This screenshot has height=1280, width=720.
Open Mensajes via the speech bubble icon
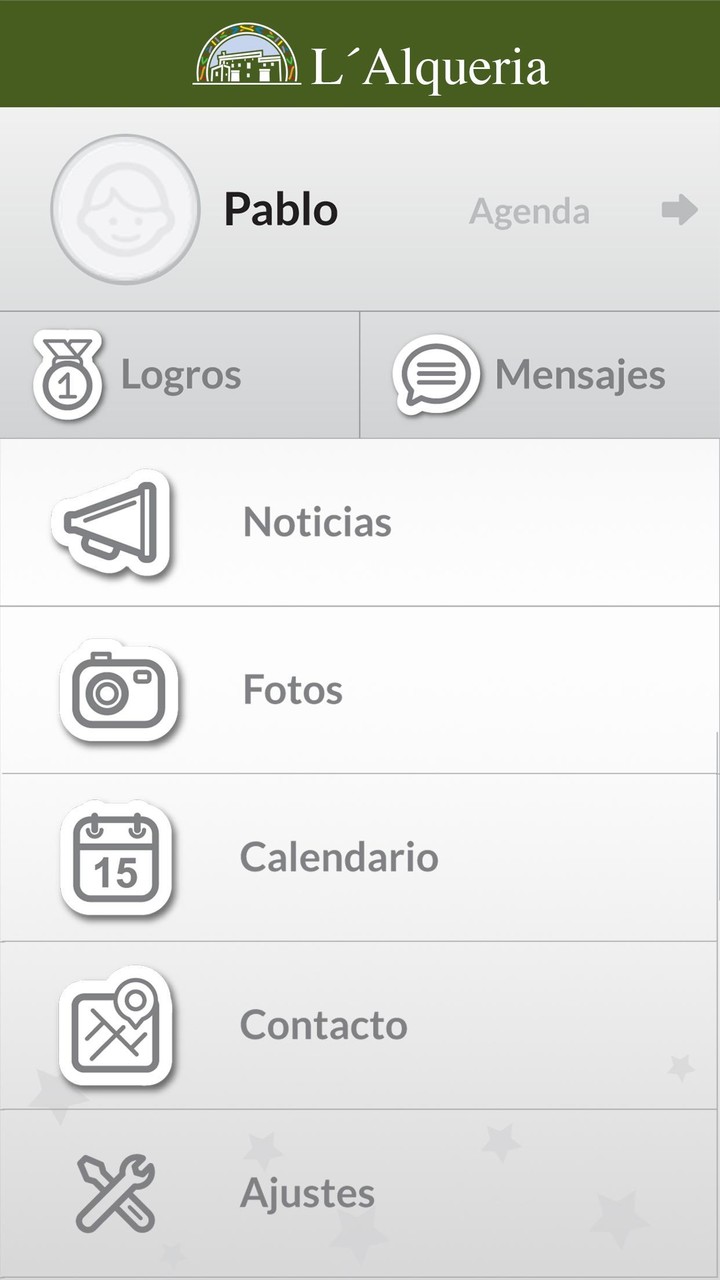[433, 374]
